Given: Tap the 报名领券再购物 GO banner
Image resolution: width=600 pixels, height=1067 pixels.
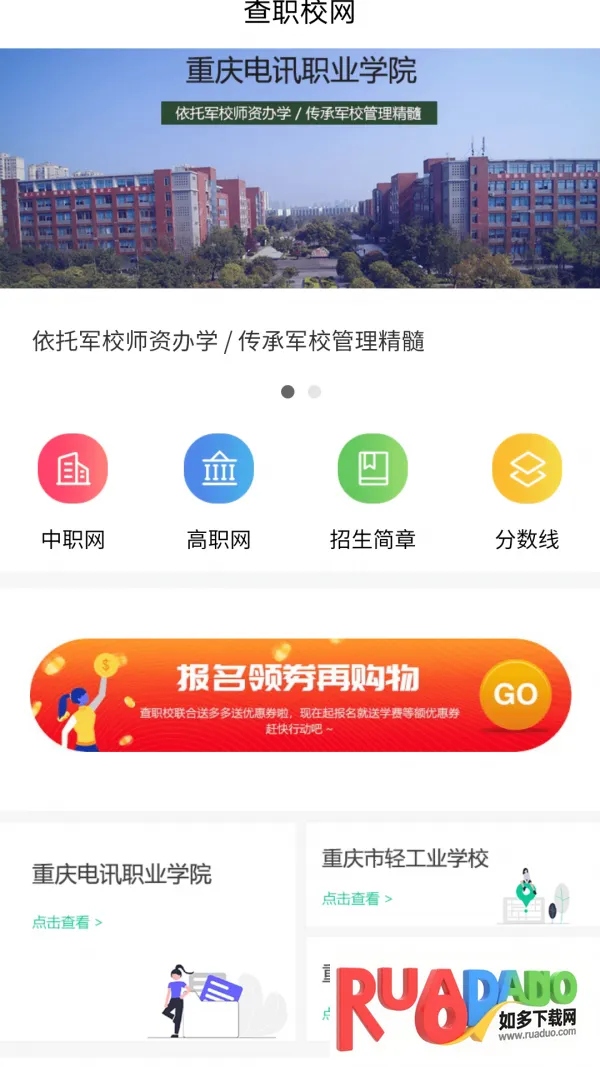Looking at the screenshot, I should pos(300,695).
